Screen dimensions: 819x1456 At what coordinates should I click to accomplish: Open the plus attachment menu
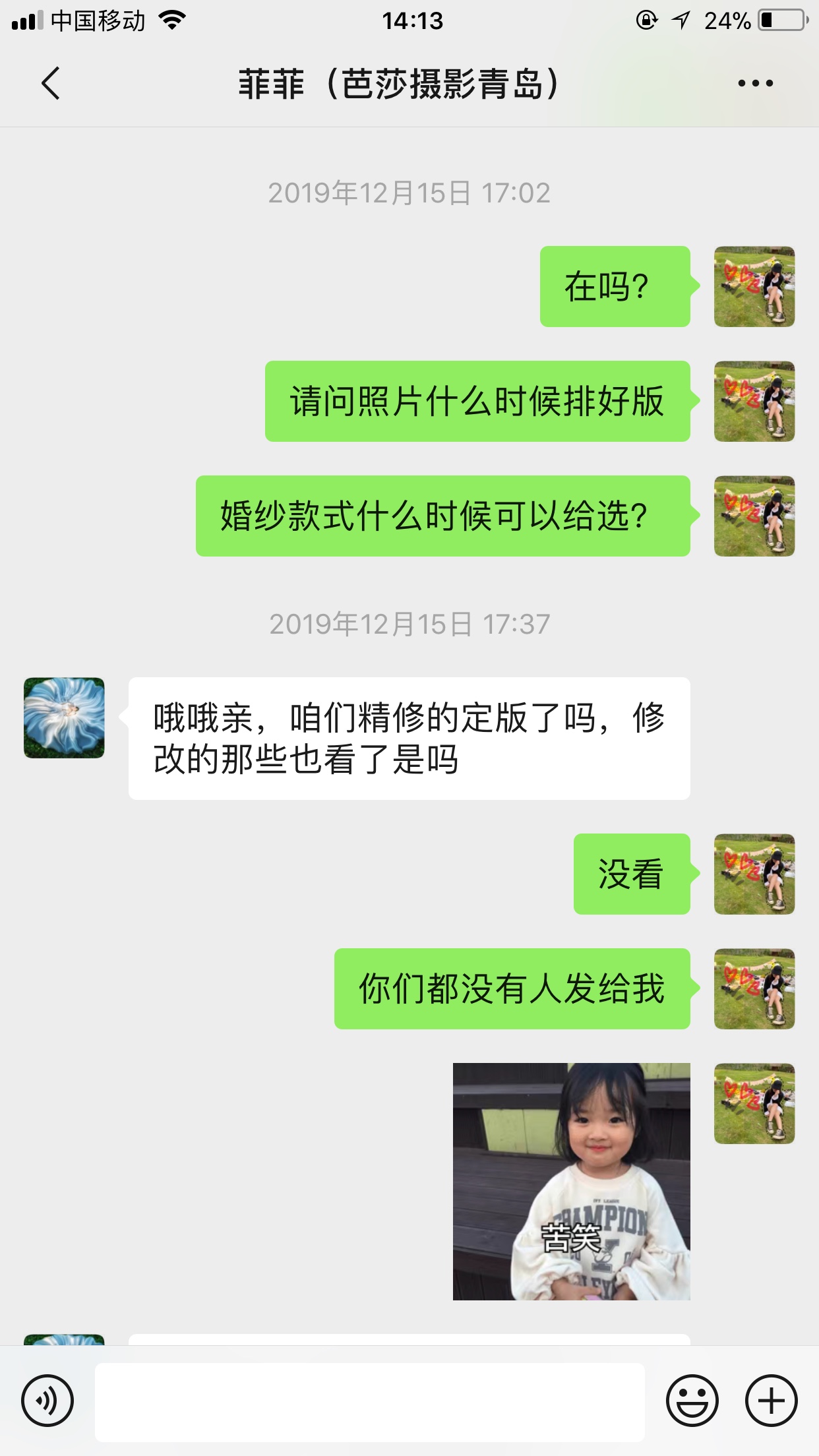click(771, 1401)
